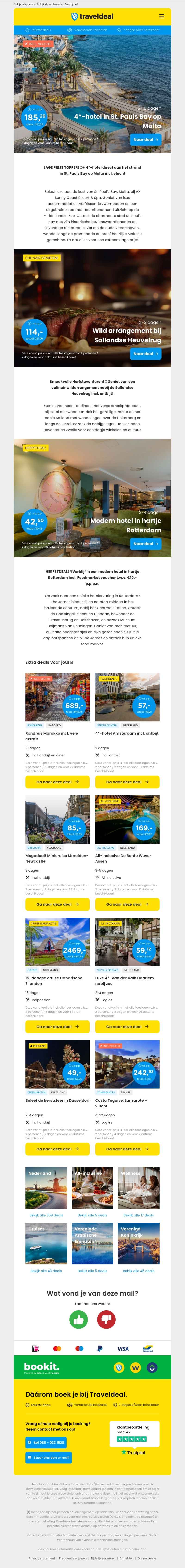Tap 'Naar deal' for Wild arrangement Sallandse Heuvelrug
Screen dimensions: 185x1568
click(146, 354)
